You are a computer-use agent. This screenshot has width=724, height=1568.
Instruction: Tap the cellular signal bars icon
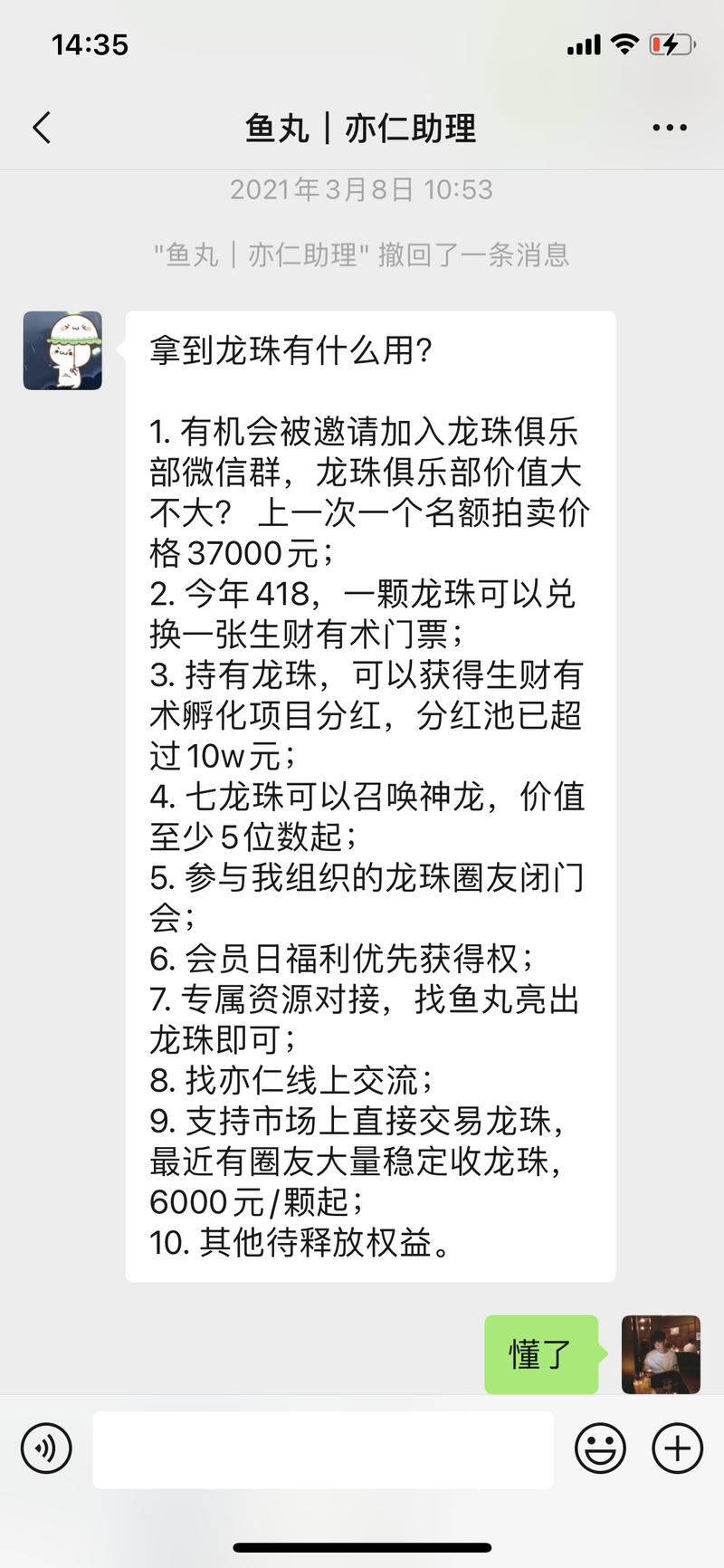tap(582, 43)
